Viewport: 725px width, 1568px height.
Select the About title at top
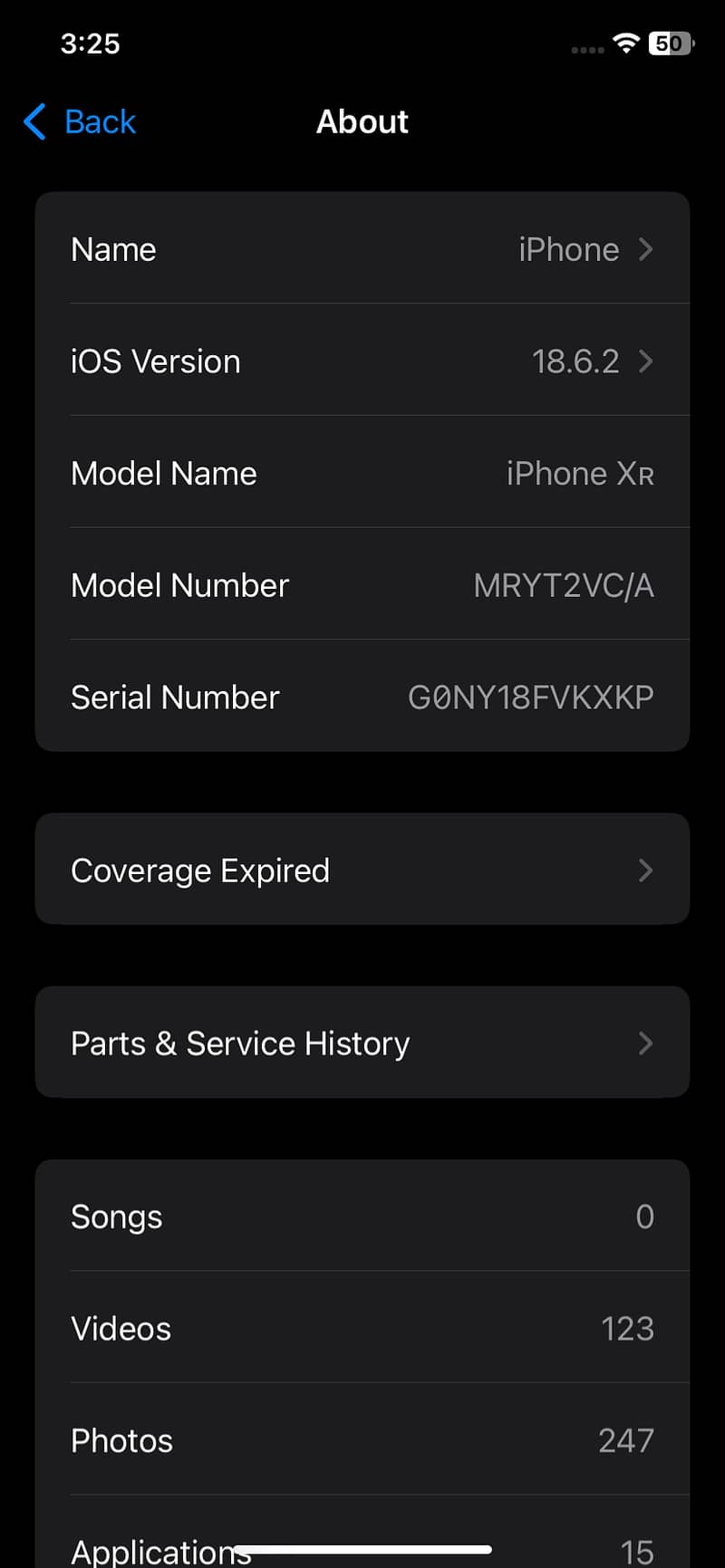pyautogui.click(x=362, y=121)
